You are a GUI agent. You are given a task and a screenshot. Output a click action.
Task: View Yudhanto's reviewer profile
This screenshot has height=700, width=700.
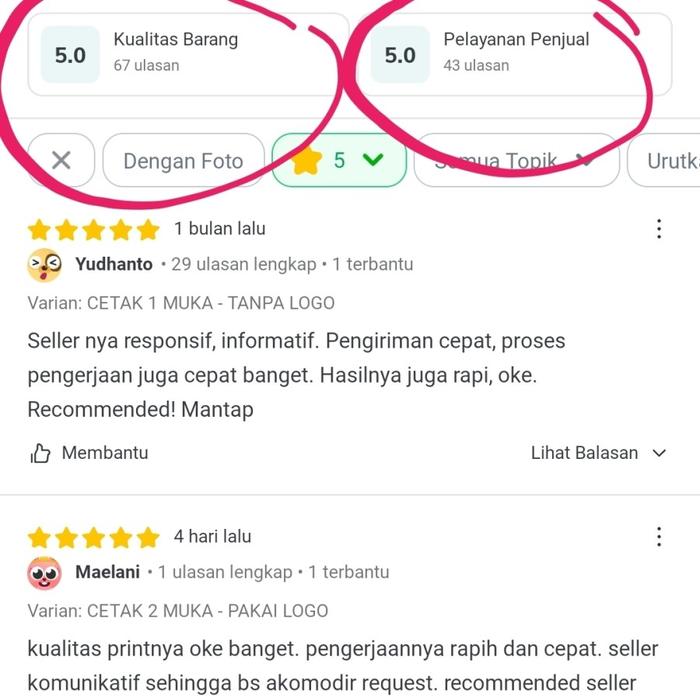coord(113,265)
